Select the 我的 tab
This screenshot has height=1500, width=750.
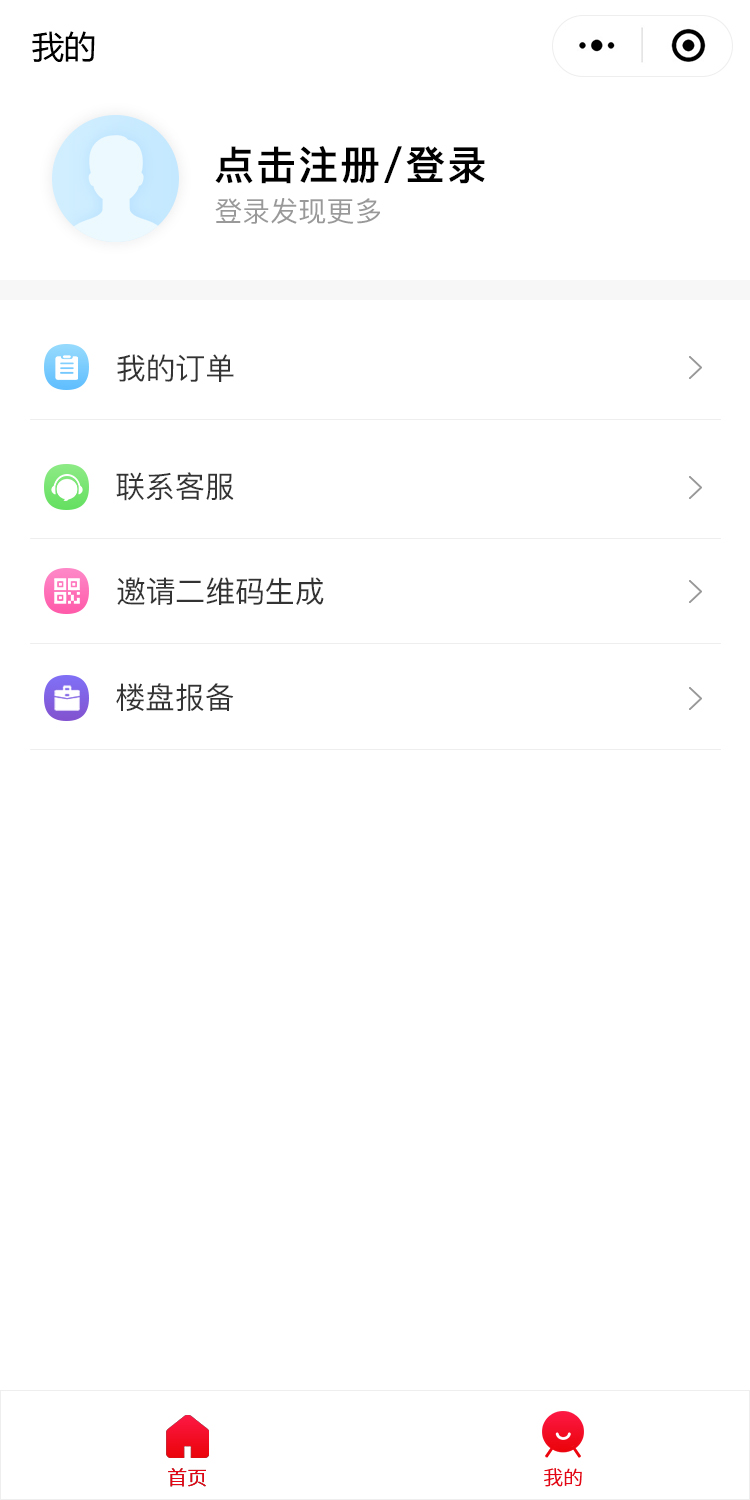pos(563,1448)
